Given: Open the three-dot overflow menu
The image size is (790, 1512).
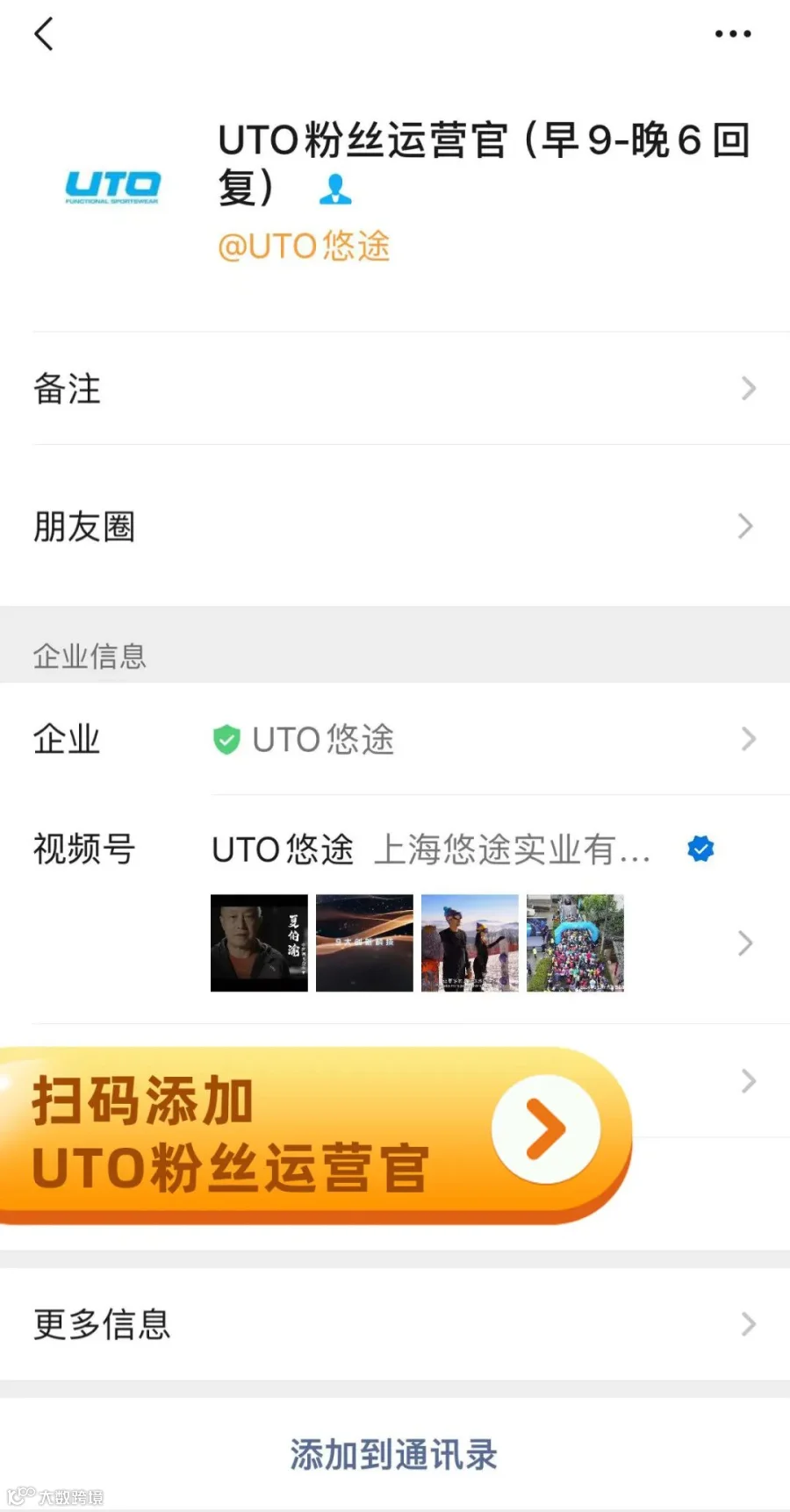Looking at the screenshot, I should click(x=732, y=34).
